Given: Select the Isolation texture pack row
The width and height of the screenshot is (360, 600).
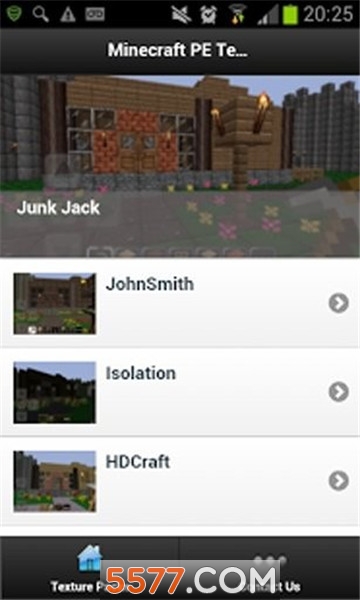Looking at the screenshot, I should click(x=180, y=392).
